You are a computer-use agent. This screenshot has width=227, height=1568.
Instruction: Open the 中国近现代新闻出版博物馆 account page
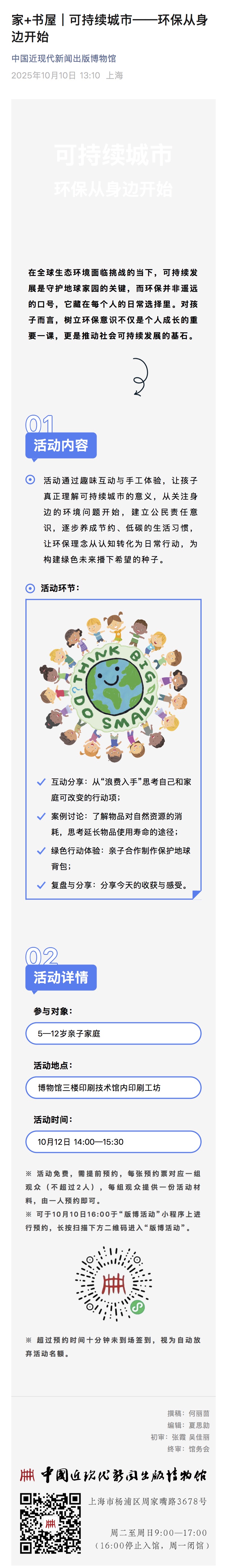tap(64, 58)
